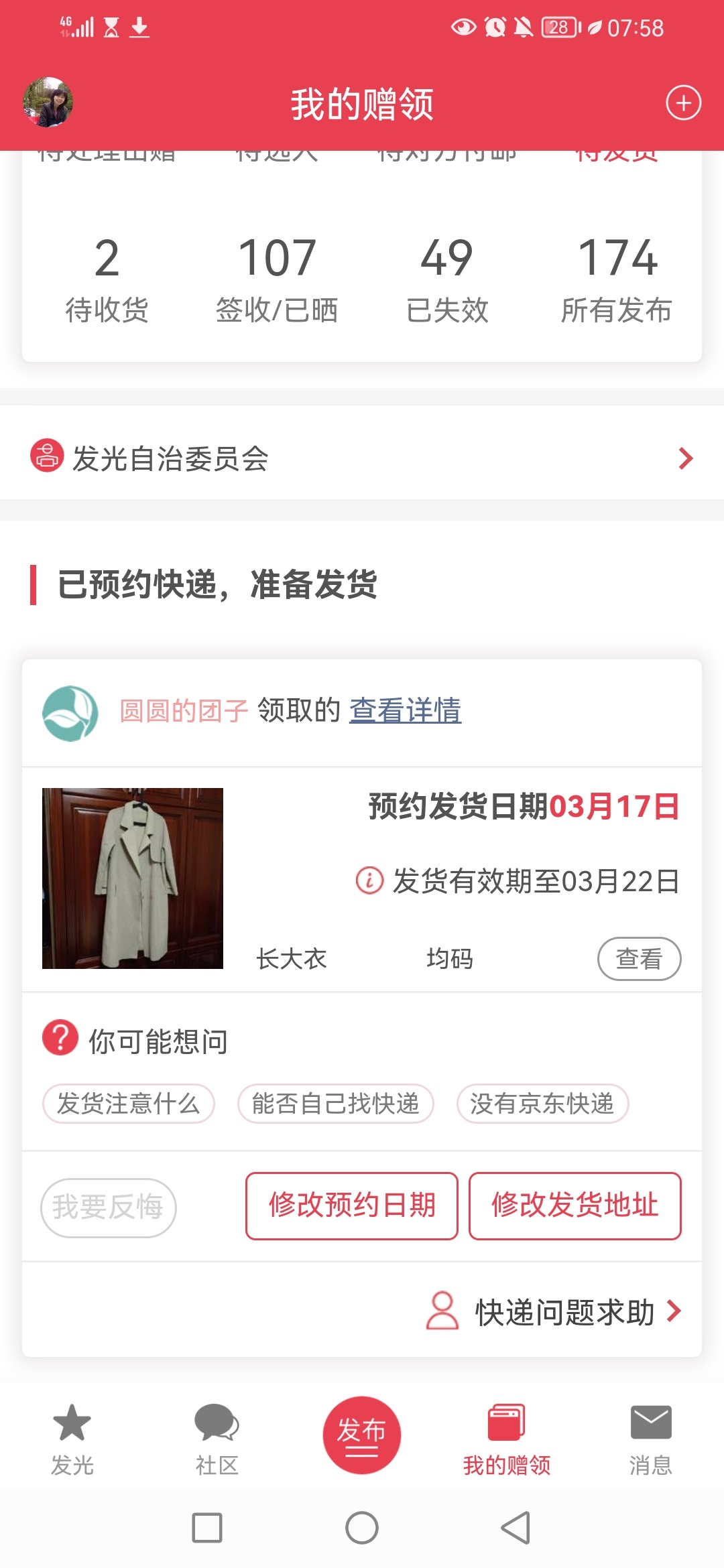Open 发光自治委员会 row
Viewport: 724px width, 1568px height.
click(x=362, y=459)
